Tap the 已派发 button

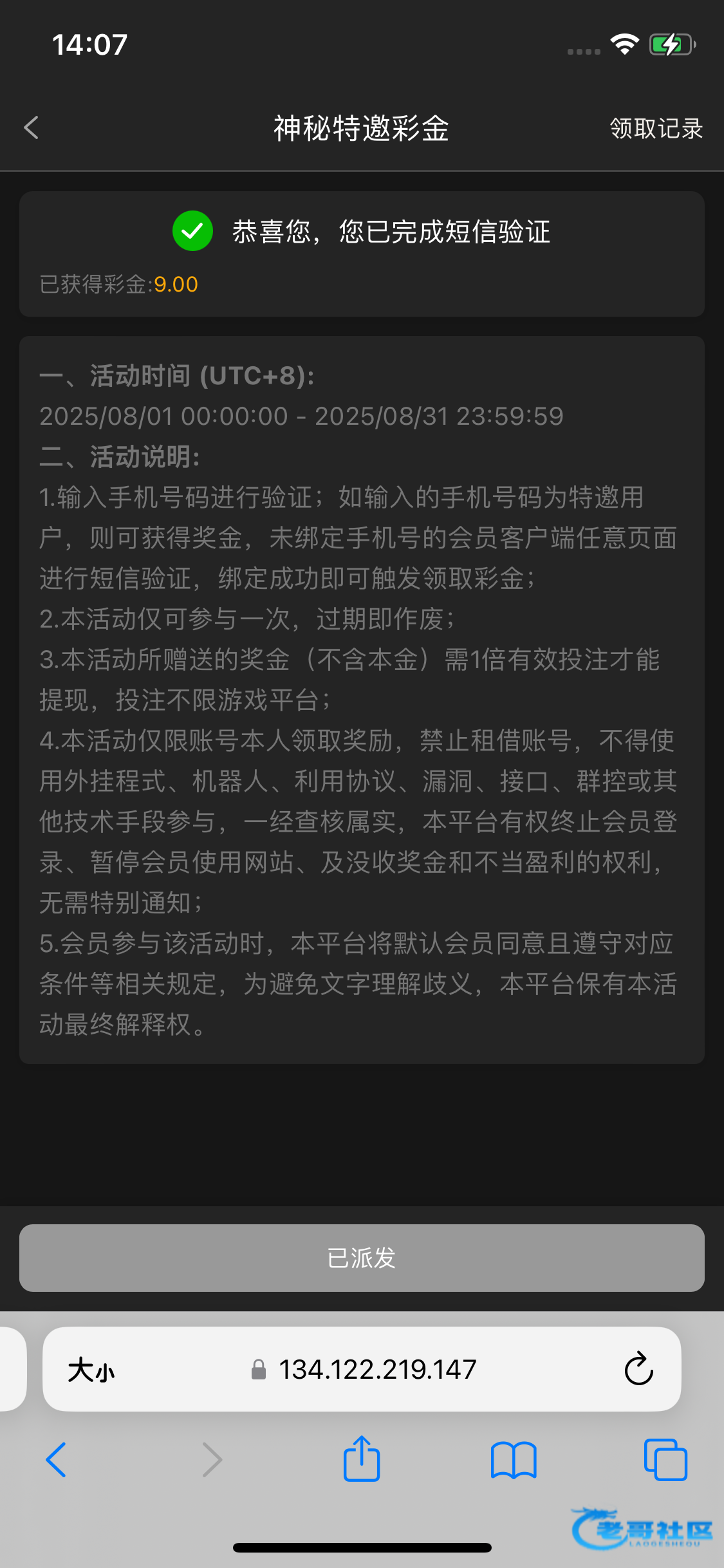pyautogui.click(x=362, y=1258)
